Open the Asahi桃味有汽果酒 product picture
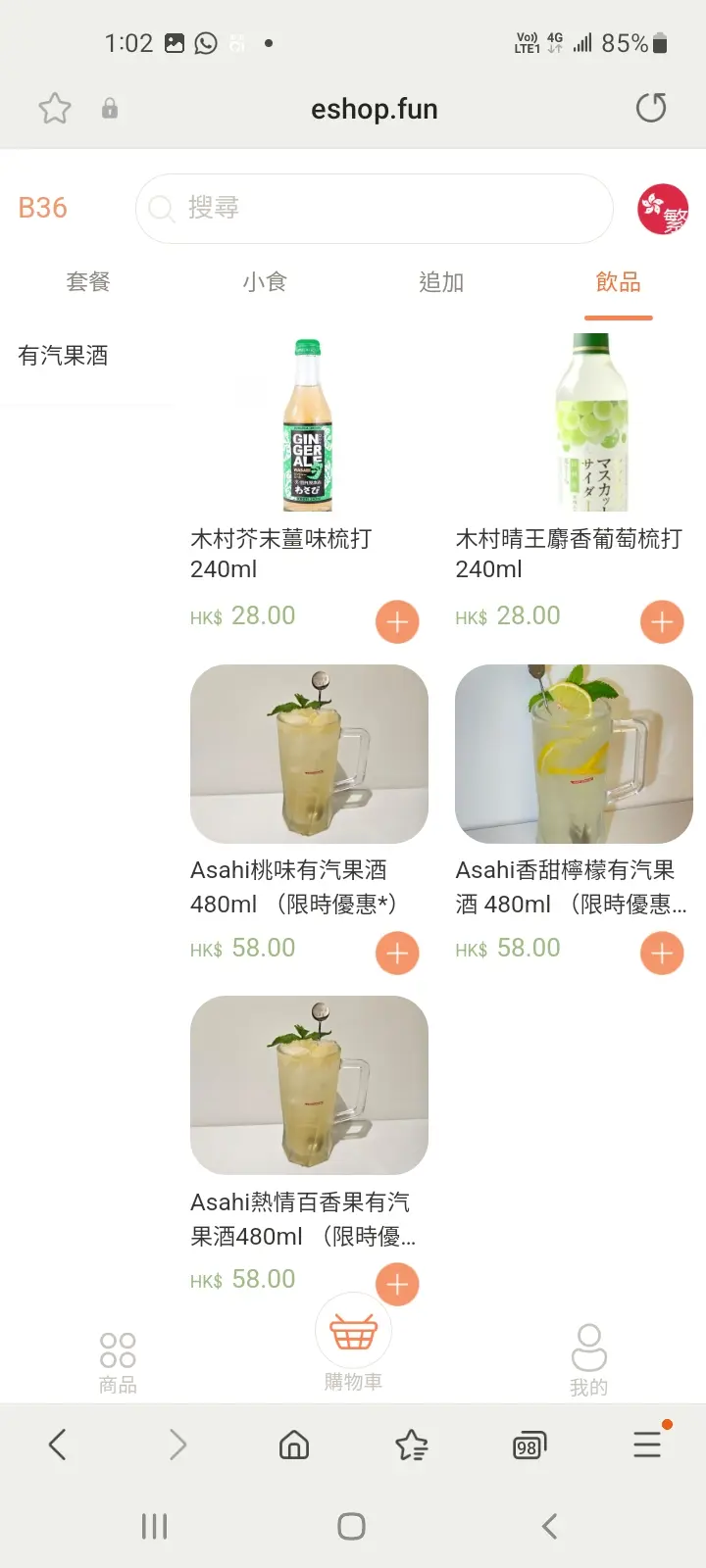This screenshot has height=1568, width=706. coord(309,754)
